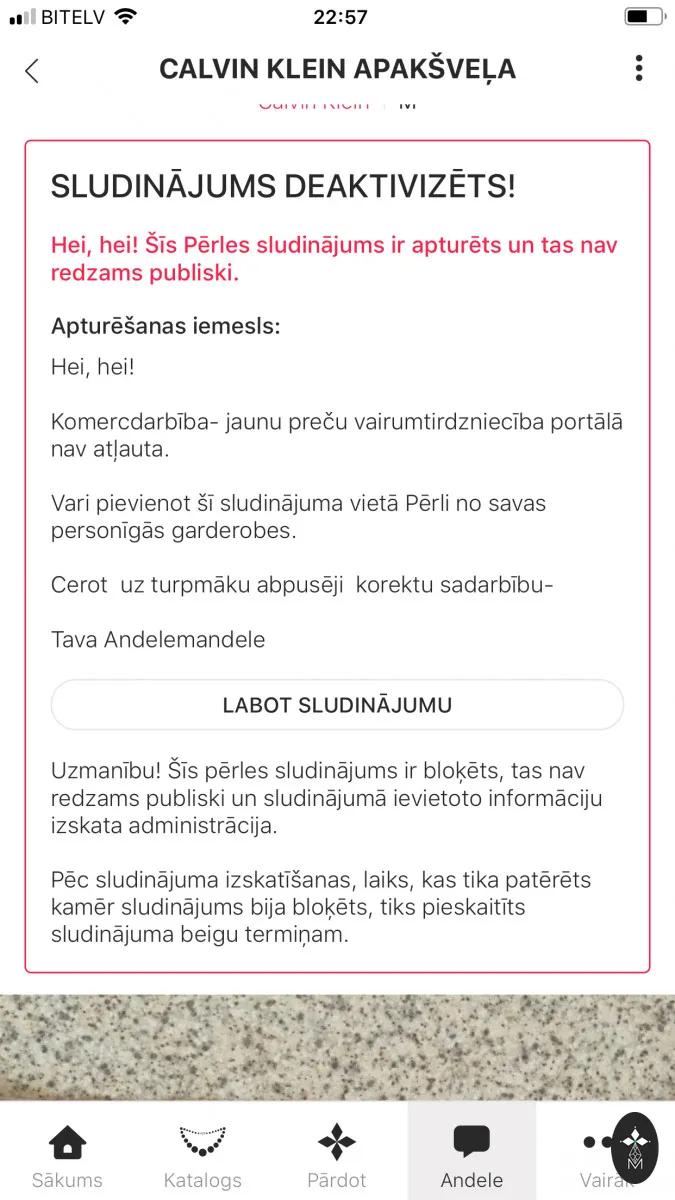This screenshot has height=1200, width=675.
Task: Switch to the Sākums tab
Action: pyautogui.click(x=67, y=1153)
